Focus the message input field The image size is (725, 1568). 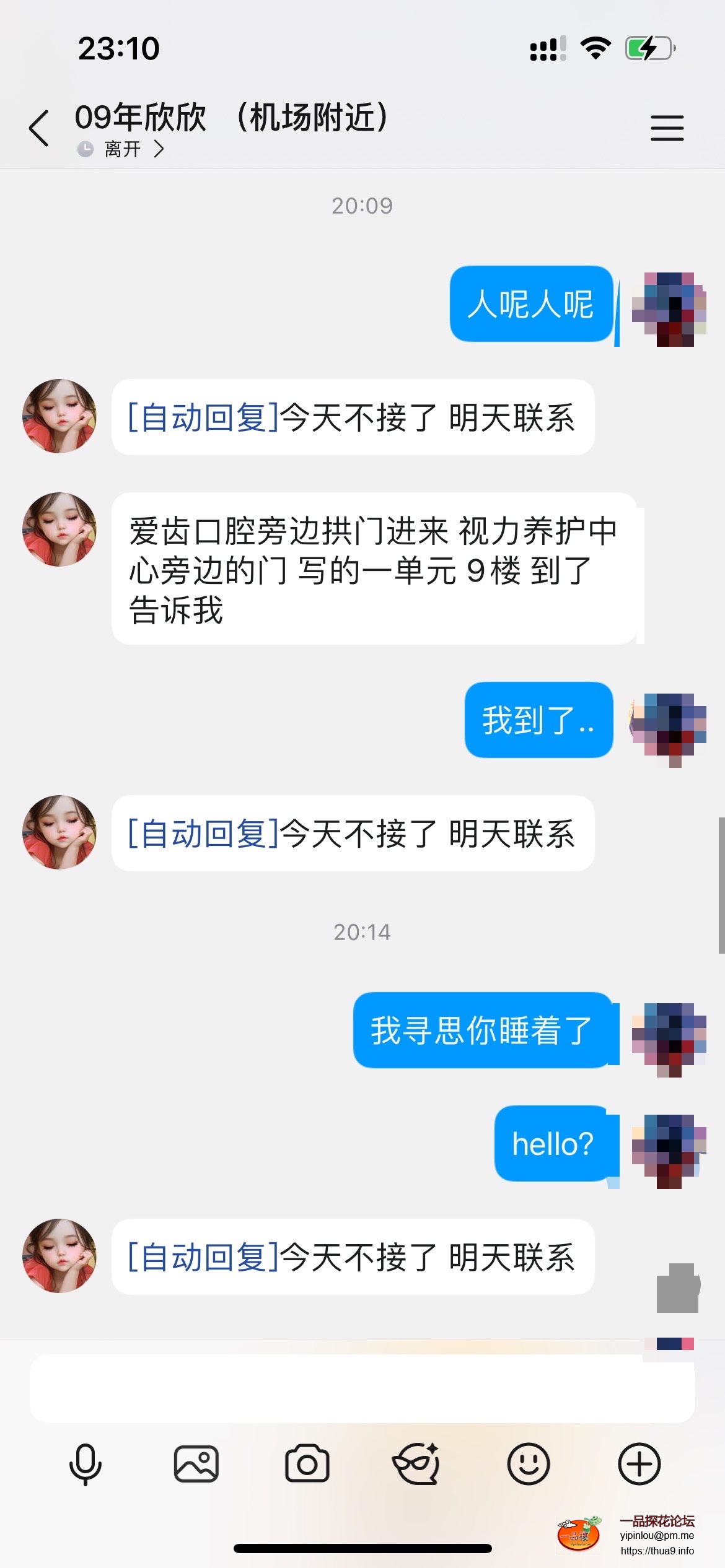coord(362,1388)
